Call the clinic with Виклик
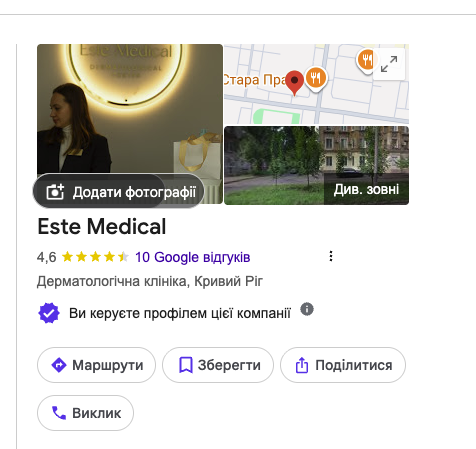The height and width of the screenshot is (449, 476). (85, 413)
